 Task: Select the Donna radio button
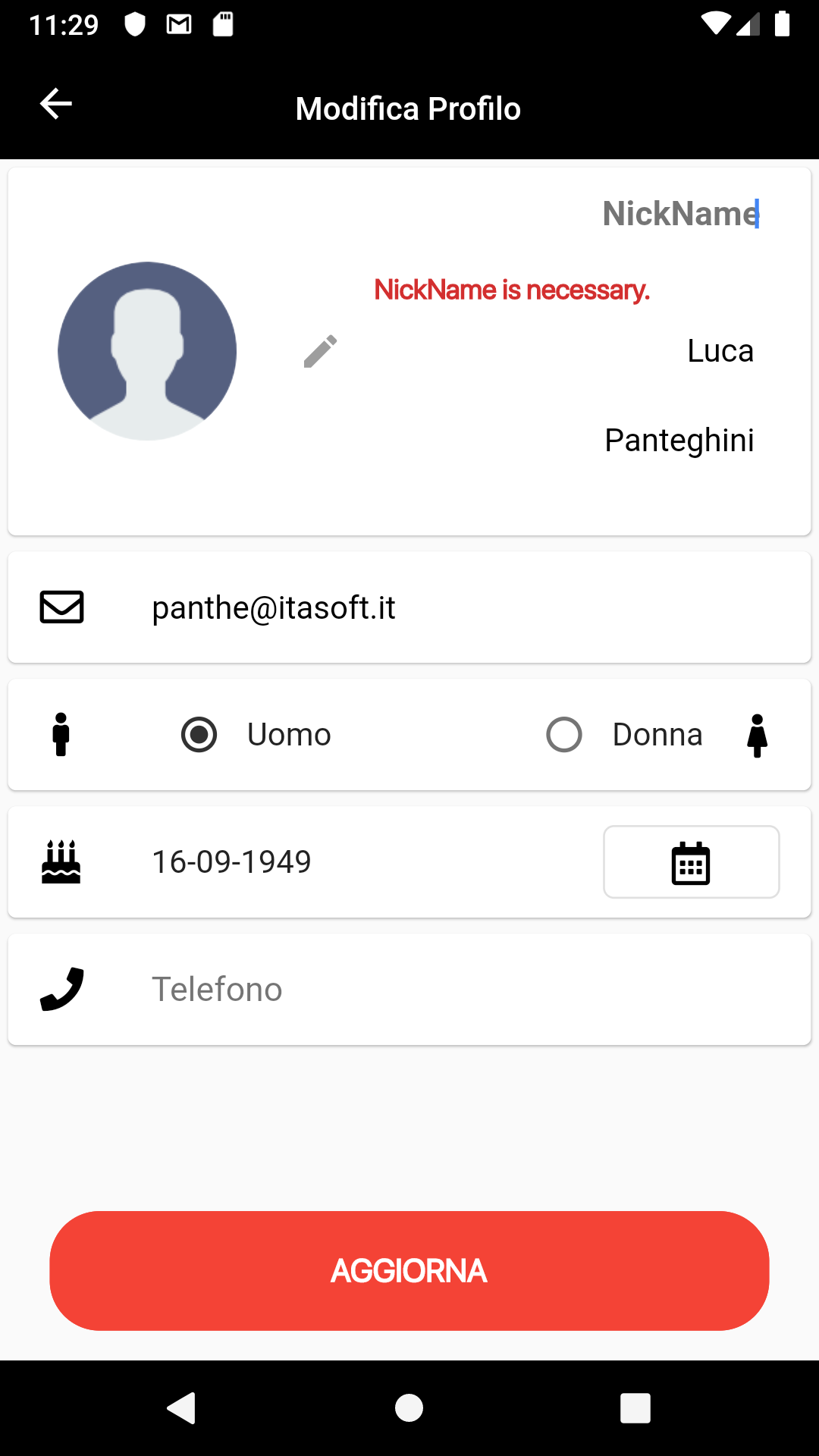(x=564, y=735)
